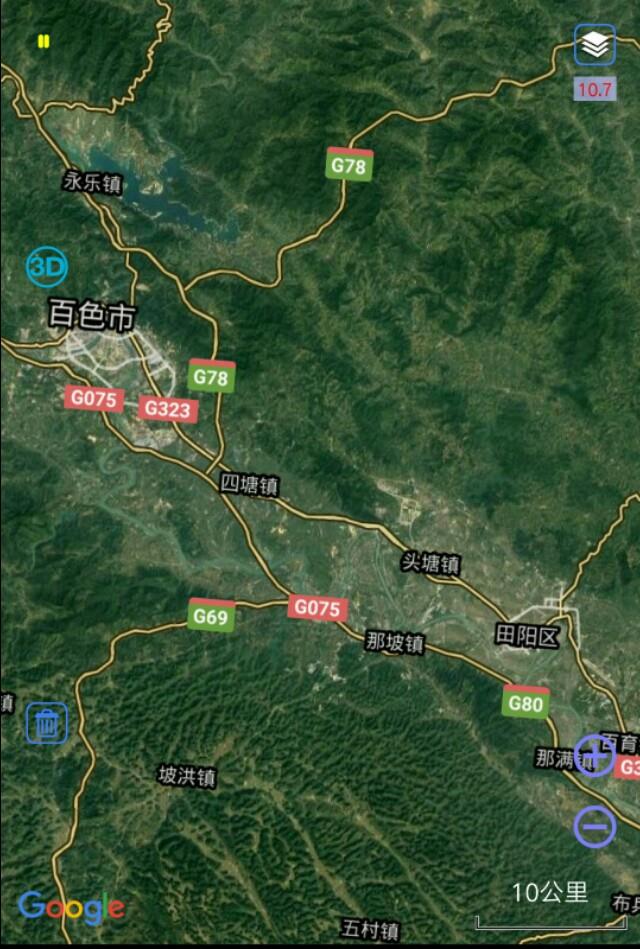Screen dimensions: 640x949
Task: Zoom in with the plus button
Action: pos(594,754)
